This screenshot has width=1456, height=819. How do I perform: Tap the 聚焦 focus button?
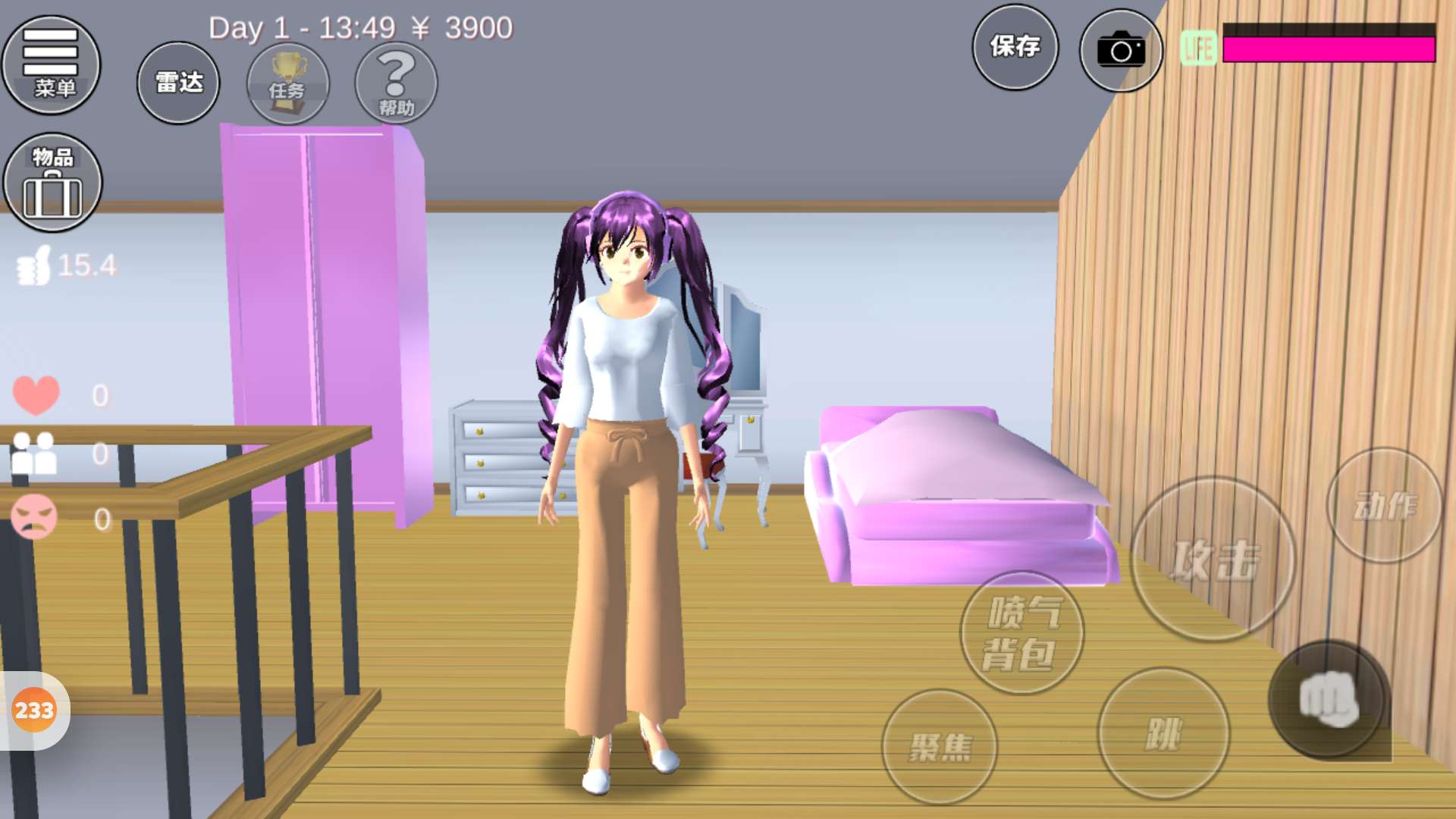tap(940, 747)
